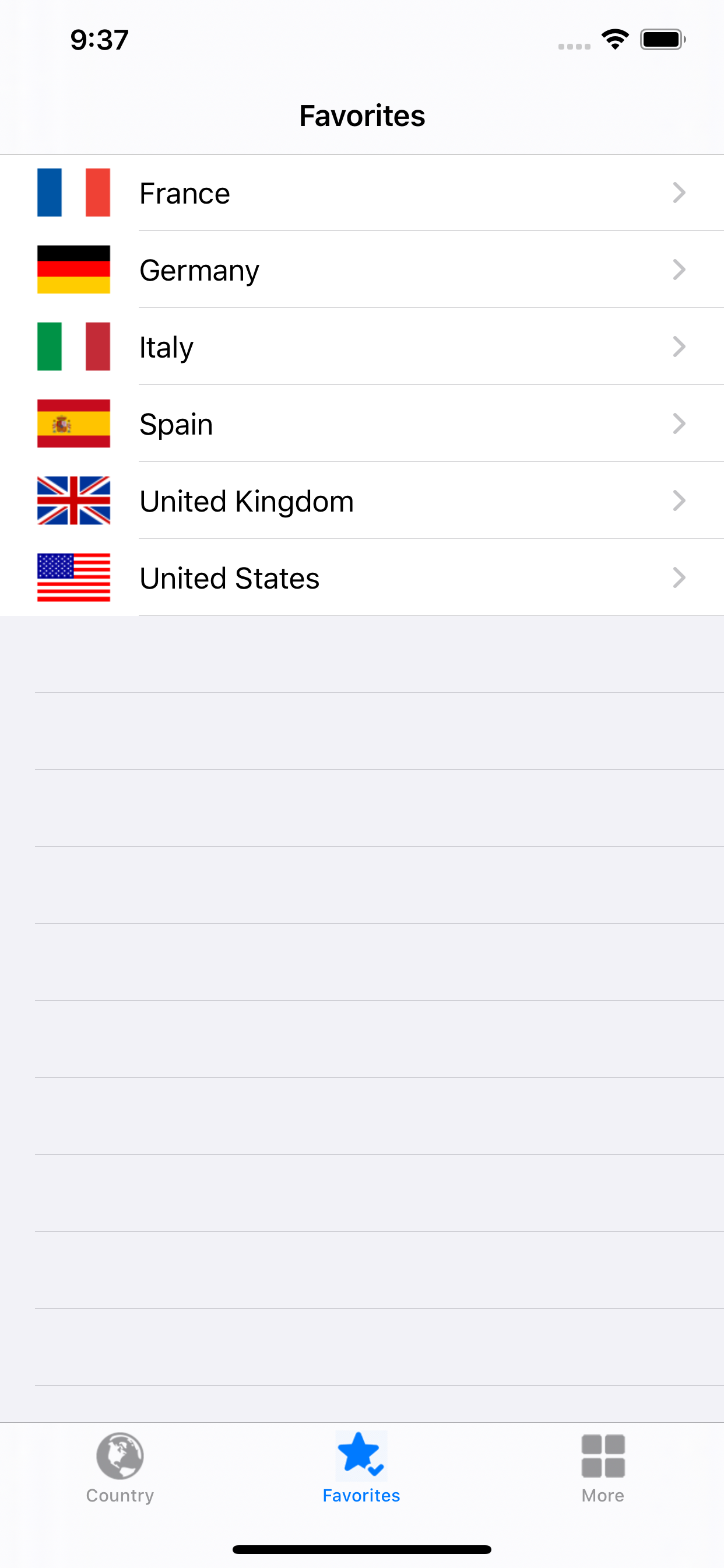724x1568 pixels.
Task: Tap the battery level indicator
Action: point(663,39)
